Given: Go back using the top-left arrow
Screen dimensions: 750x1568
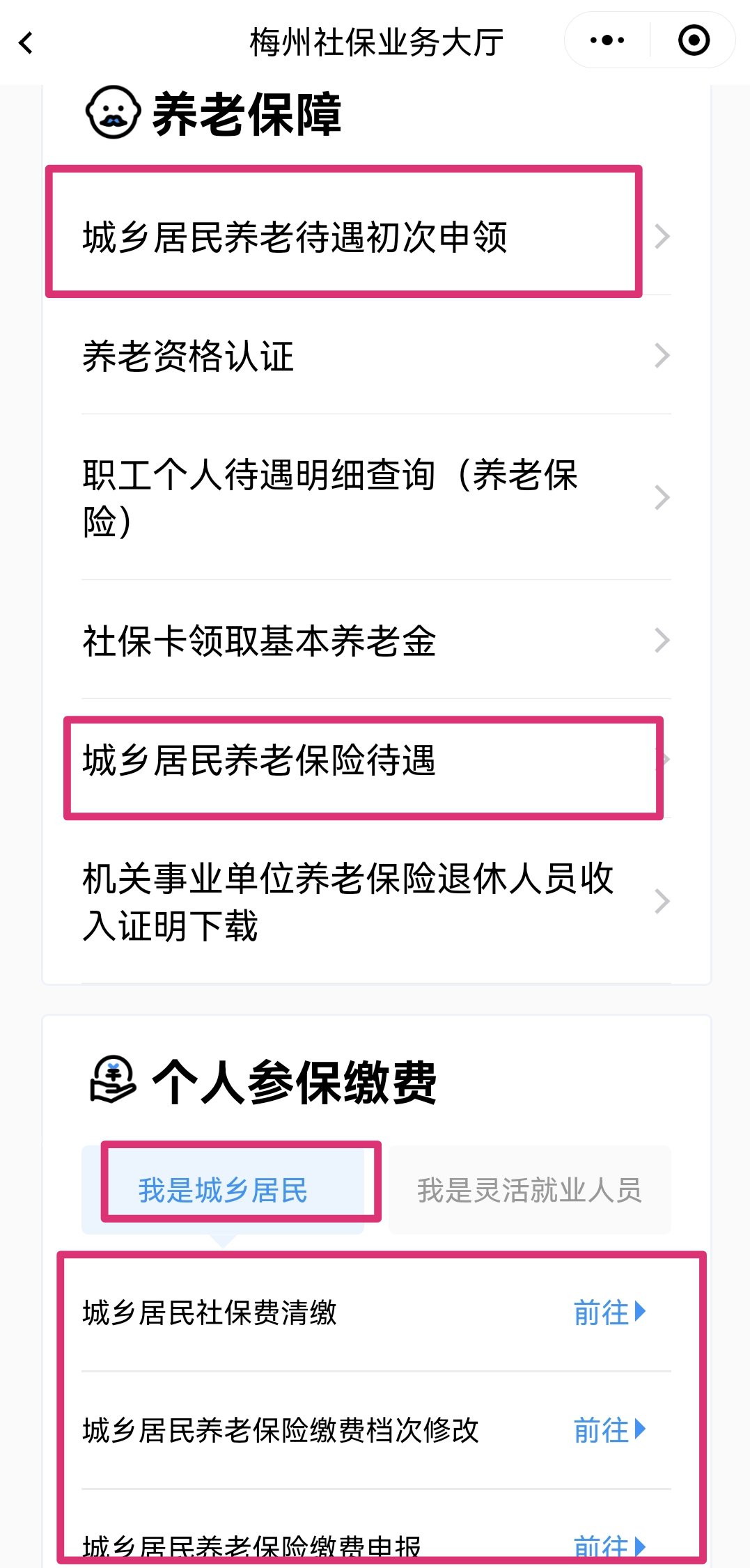Looking at the screenshot, I should (x=26, y=43).
